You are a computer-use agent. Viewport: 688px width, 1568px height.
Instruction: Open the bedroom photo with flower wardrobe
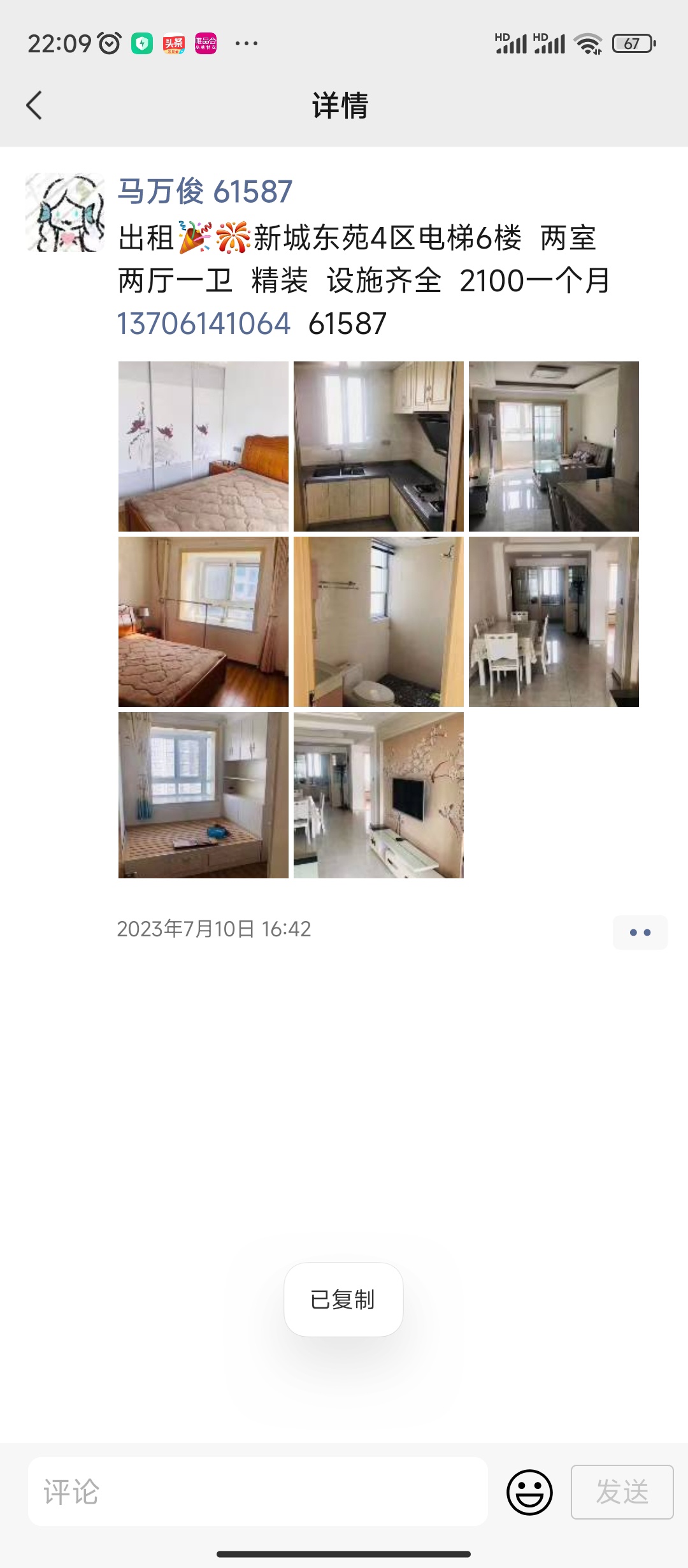pyautogui.click(x=203, y=446)
